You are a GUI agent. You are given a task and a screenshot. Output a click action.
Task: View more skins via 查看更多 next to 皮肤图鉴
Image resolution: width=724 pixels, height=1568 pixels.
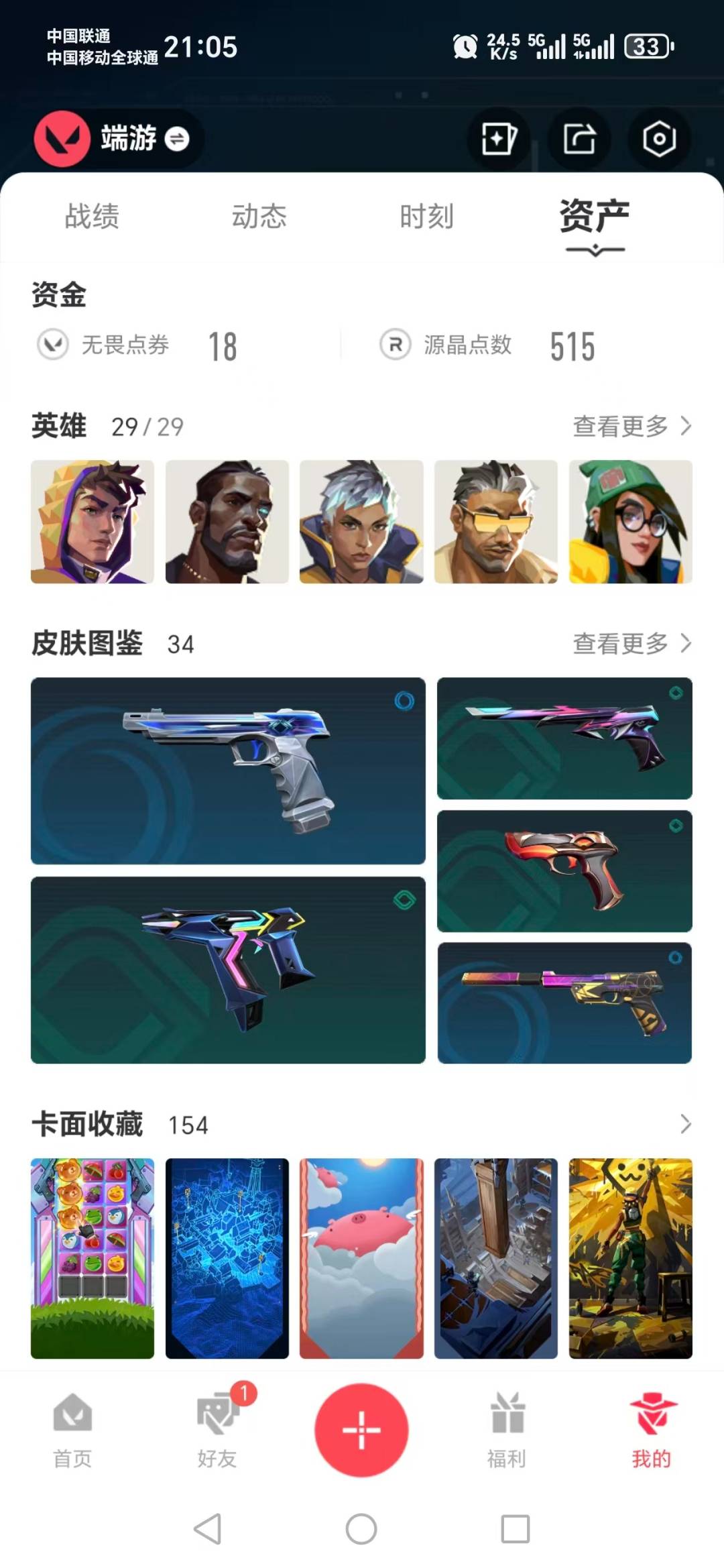click(632, 643)
